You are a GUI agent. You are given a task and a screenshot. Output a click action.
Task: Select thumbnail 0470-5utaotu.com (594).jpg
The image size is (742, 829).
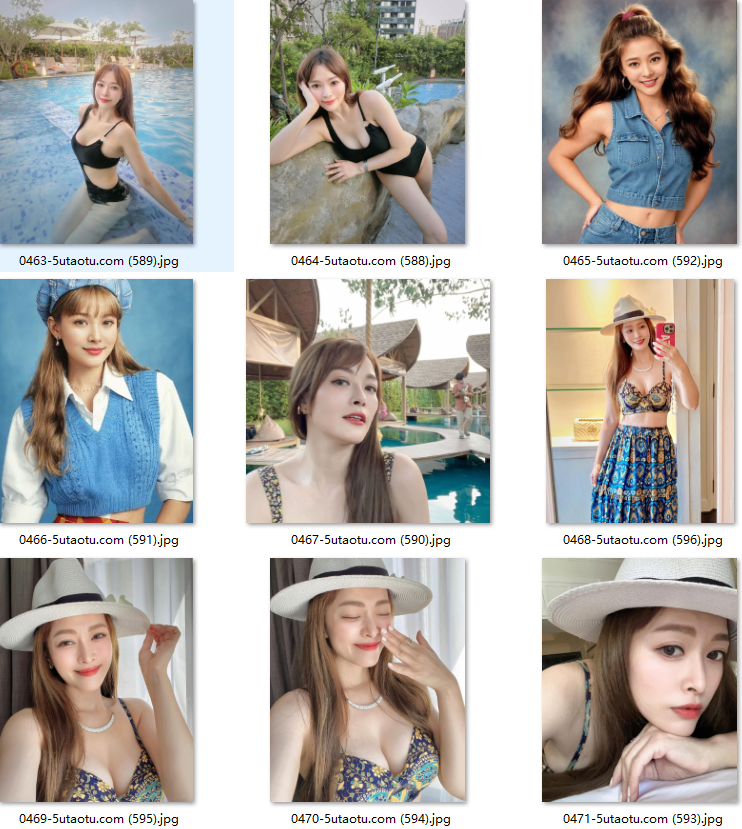pyautogui.click(x=368, y=680)
